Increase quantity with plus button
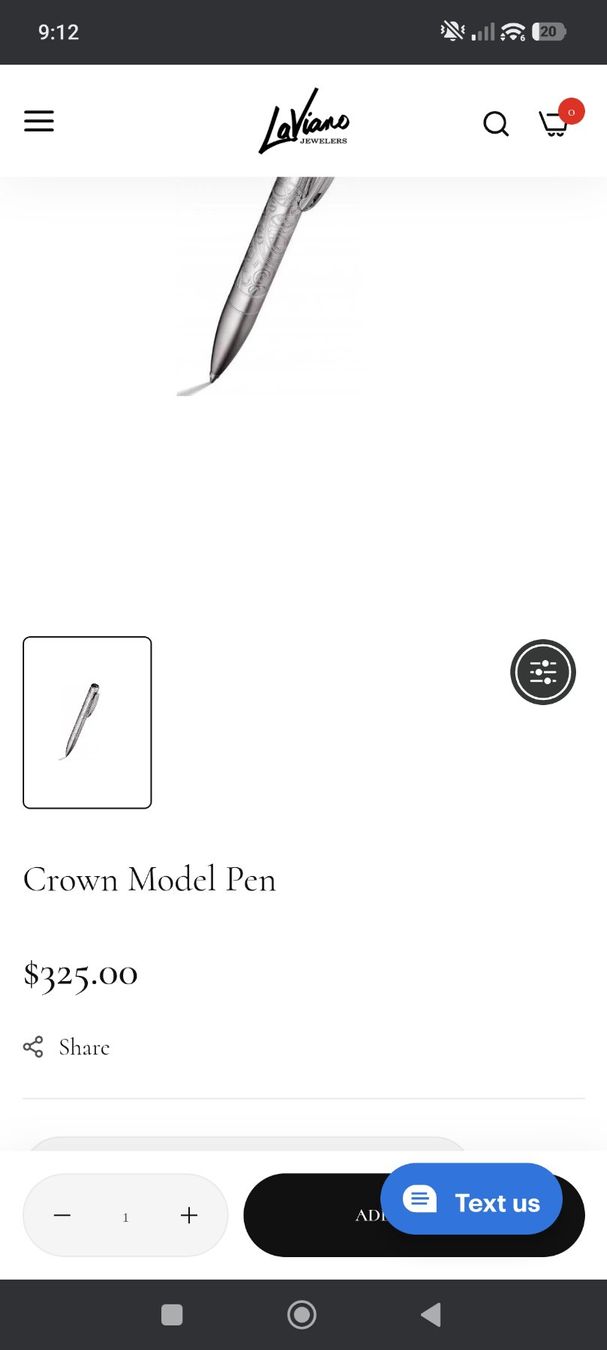607x1350 pixels. pyautogui.click(x=189, y=1215)
